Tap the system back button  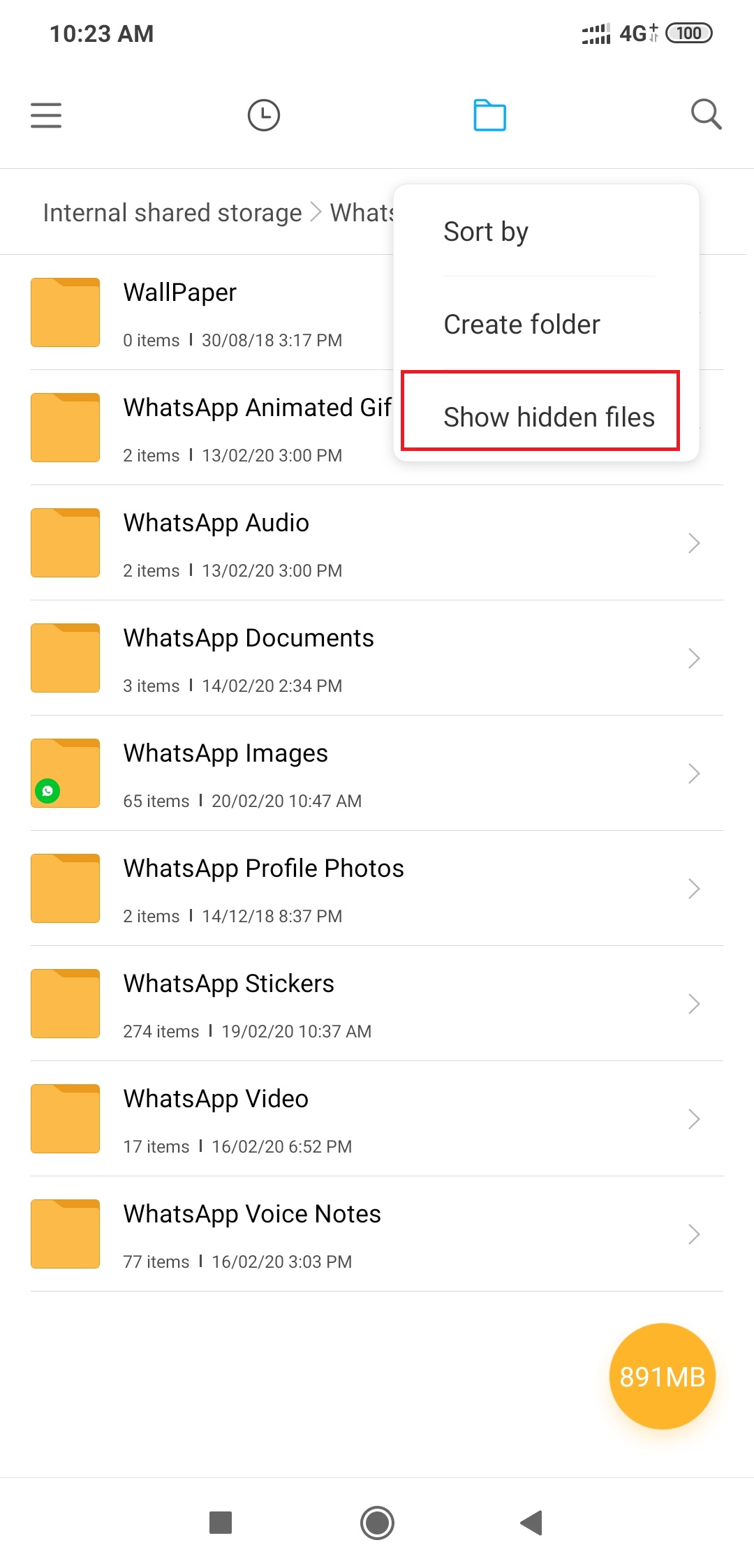click(x=531, y=1523)
